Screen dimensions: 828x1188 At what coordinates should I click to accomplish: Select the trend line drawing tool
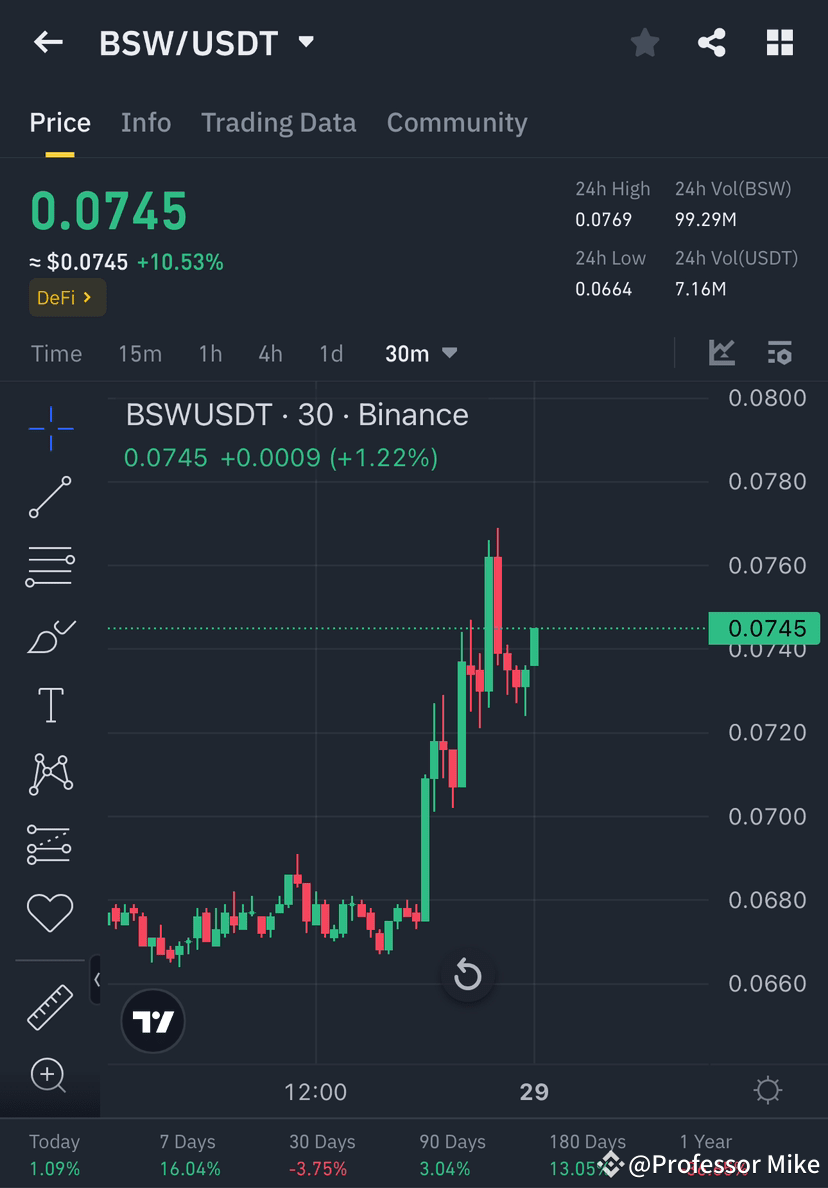(x=50, y=497)
